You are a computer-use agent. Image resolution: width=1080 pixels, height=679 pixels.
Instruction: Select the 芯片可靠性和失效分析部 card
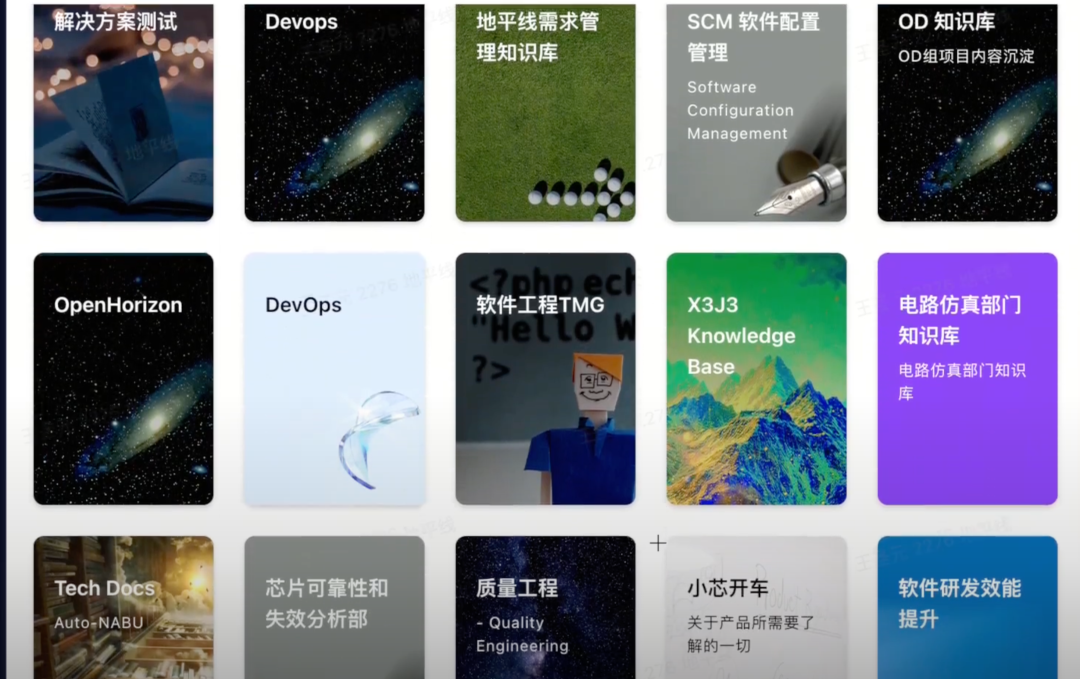click(x=334, y=607)
